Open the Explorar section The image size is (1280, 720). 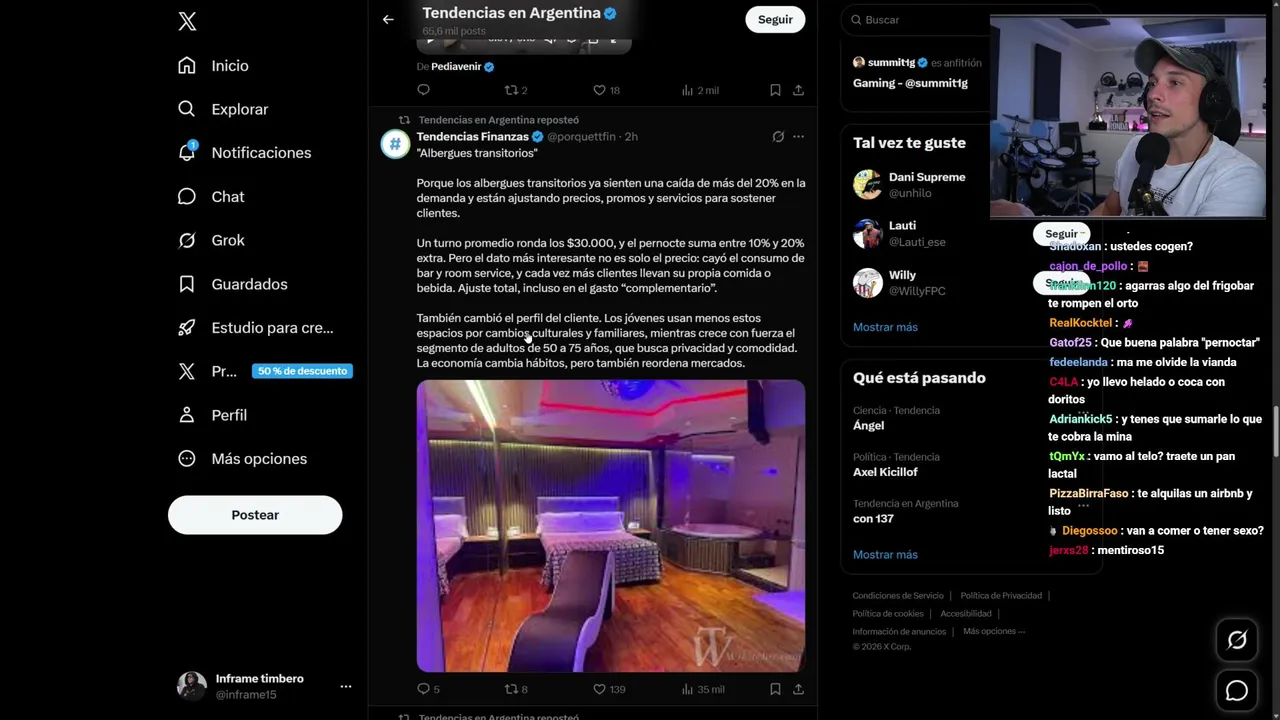[x=239, y=109]
